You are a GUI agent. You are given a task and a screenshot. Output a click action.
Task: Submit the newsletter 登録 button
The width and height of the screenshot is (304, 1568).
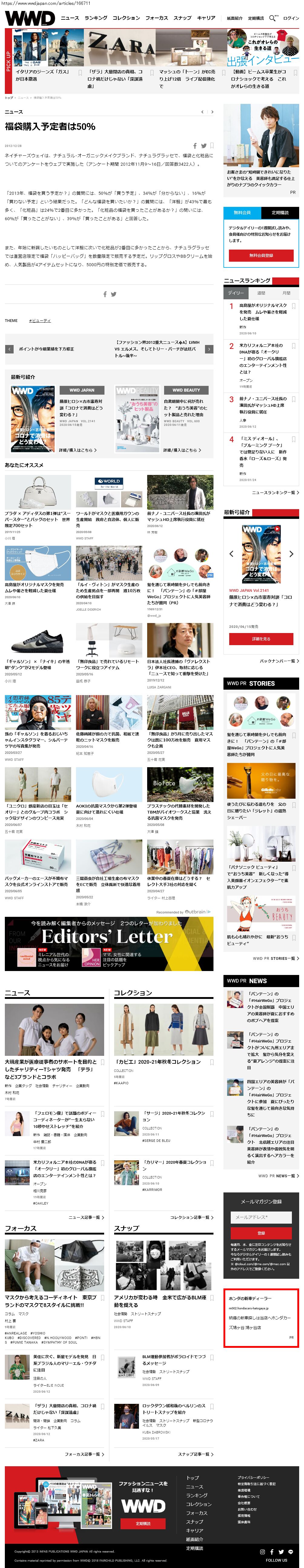point(261,1233)
